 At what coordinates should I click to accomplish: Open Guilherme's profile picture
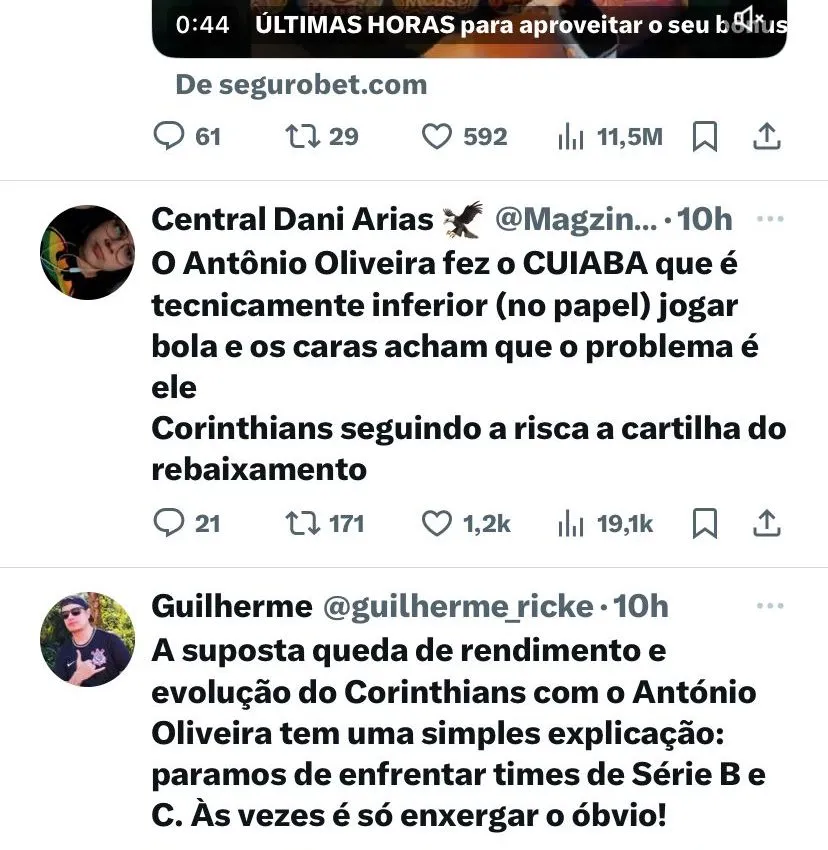(x=87, y=638)
